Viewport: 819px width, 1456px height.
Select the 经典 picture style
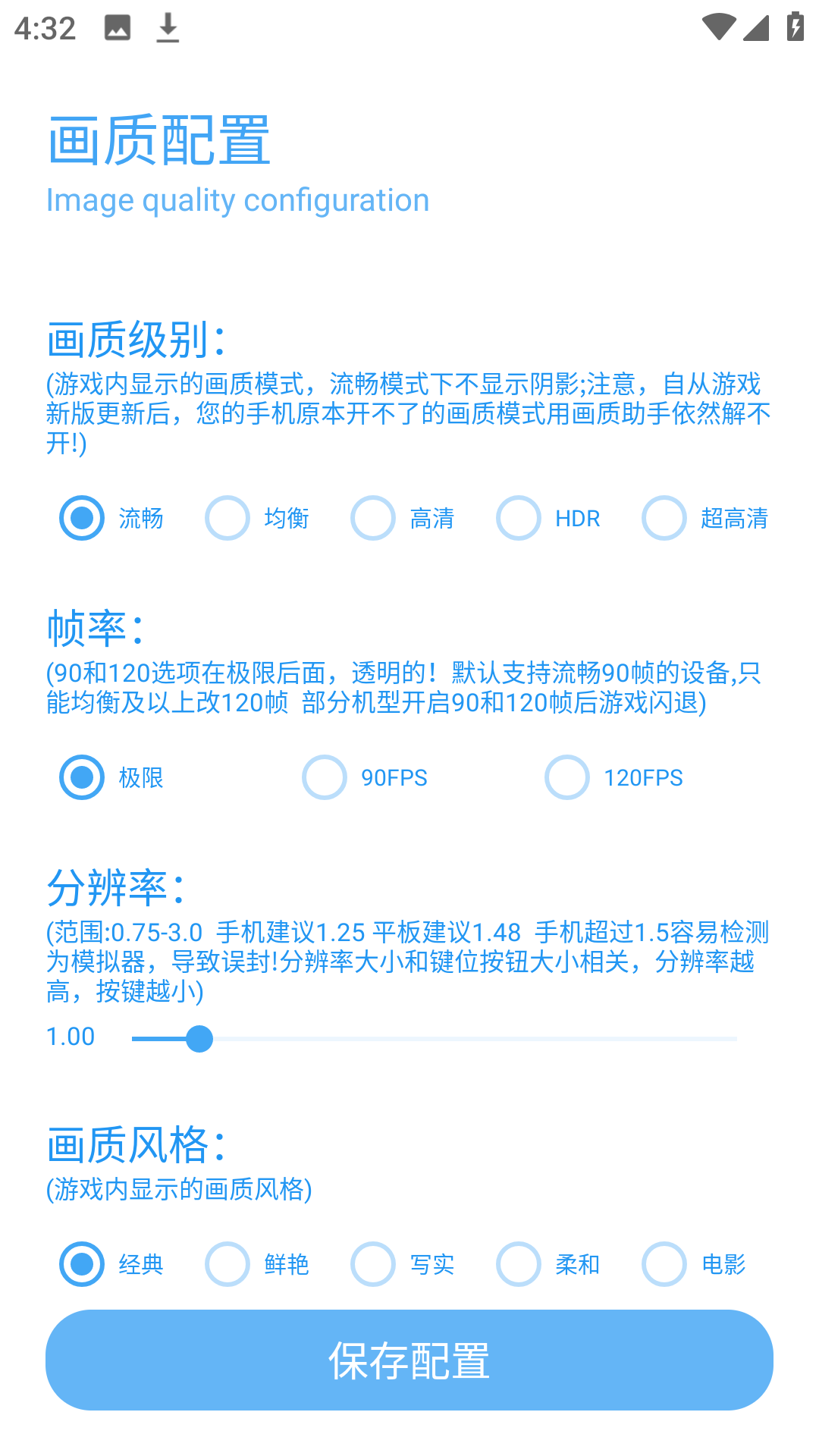point(82,1264)
